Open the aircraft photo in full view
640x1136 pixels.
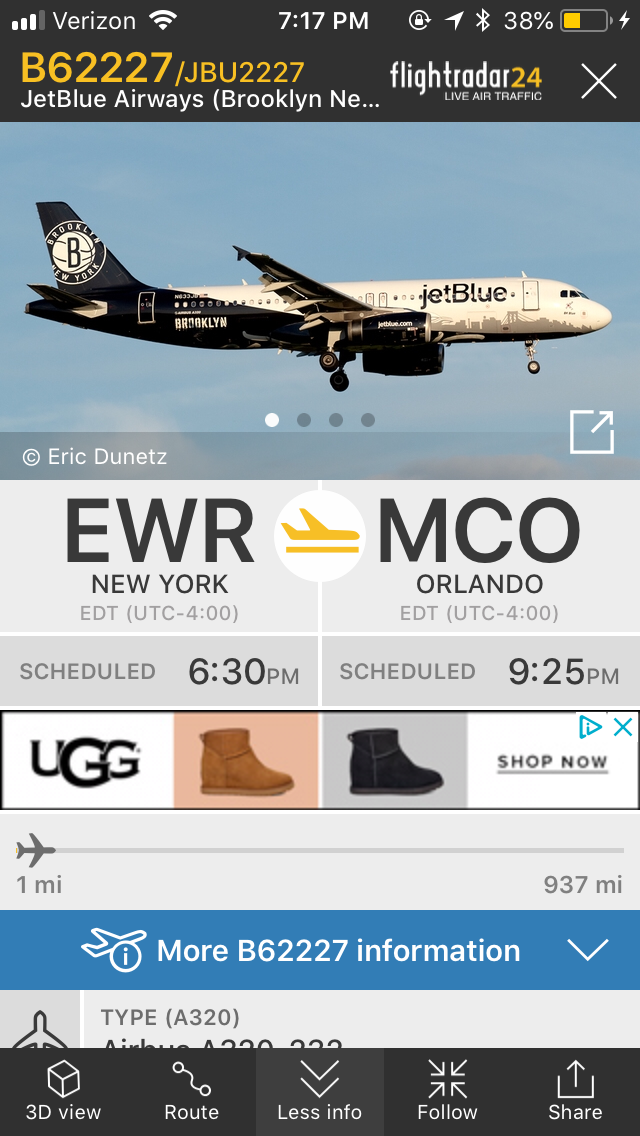pos(591,432)
